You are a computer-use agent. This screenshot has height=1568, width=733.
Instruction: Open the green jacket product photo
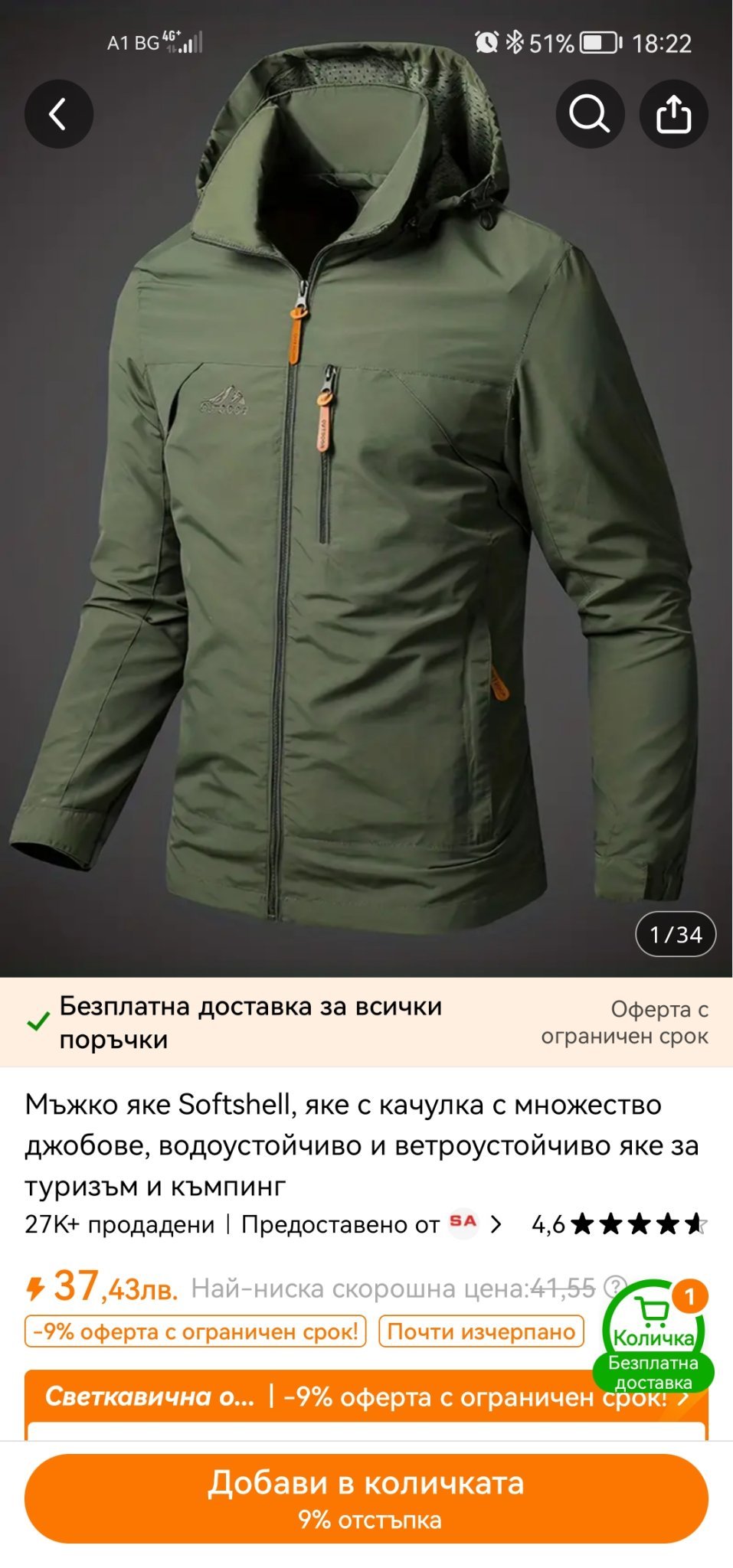(x=366, y=536)
